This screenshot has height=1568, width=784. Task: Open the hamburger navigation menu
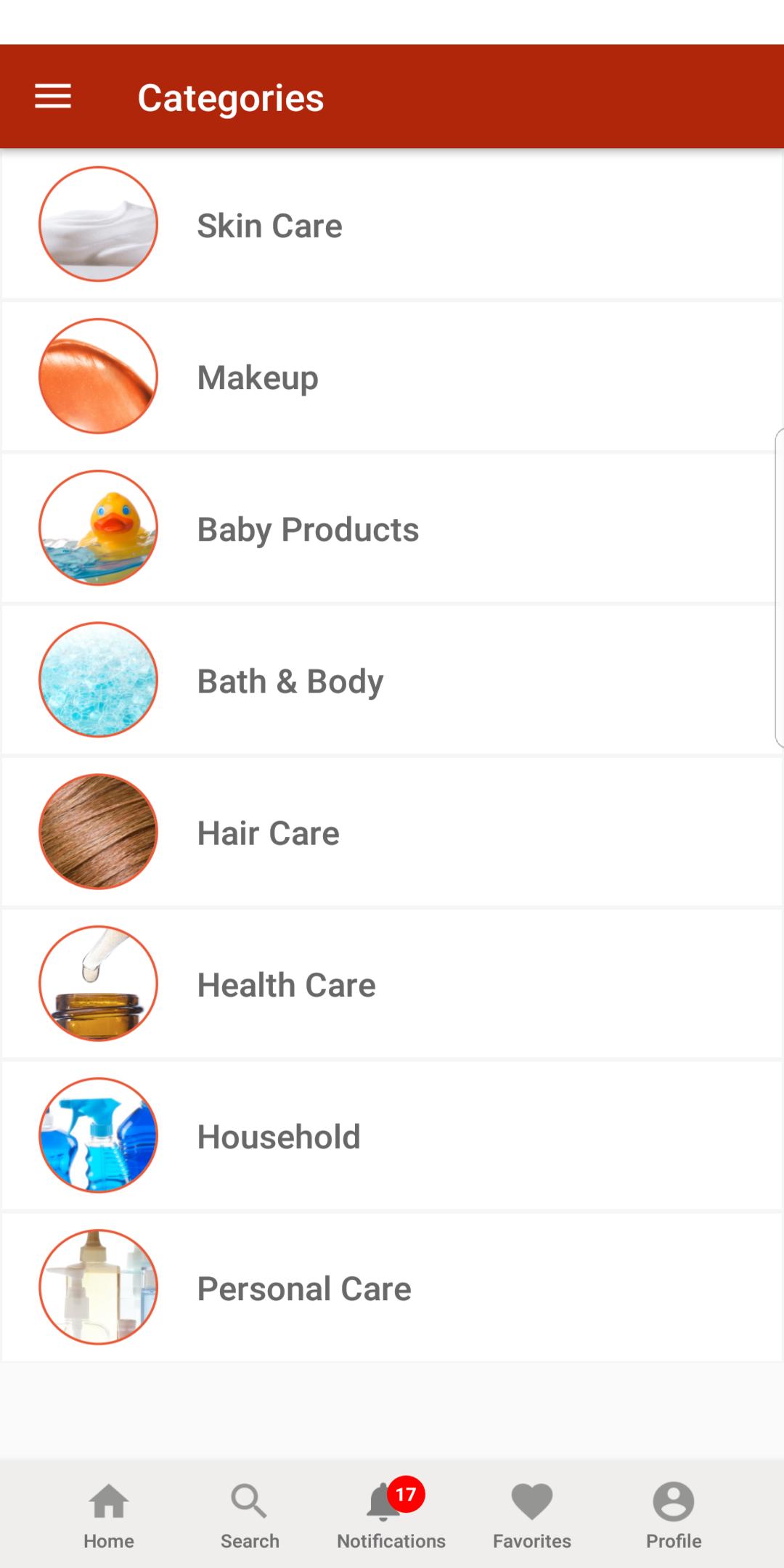52,96
